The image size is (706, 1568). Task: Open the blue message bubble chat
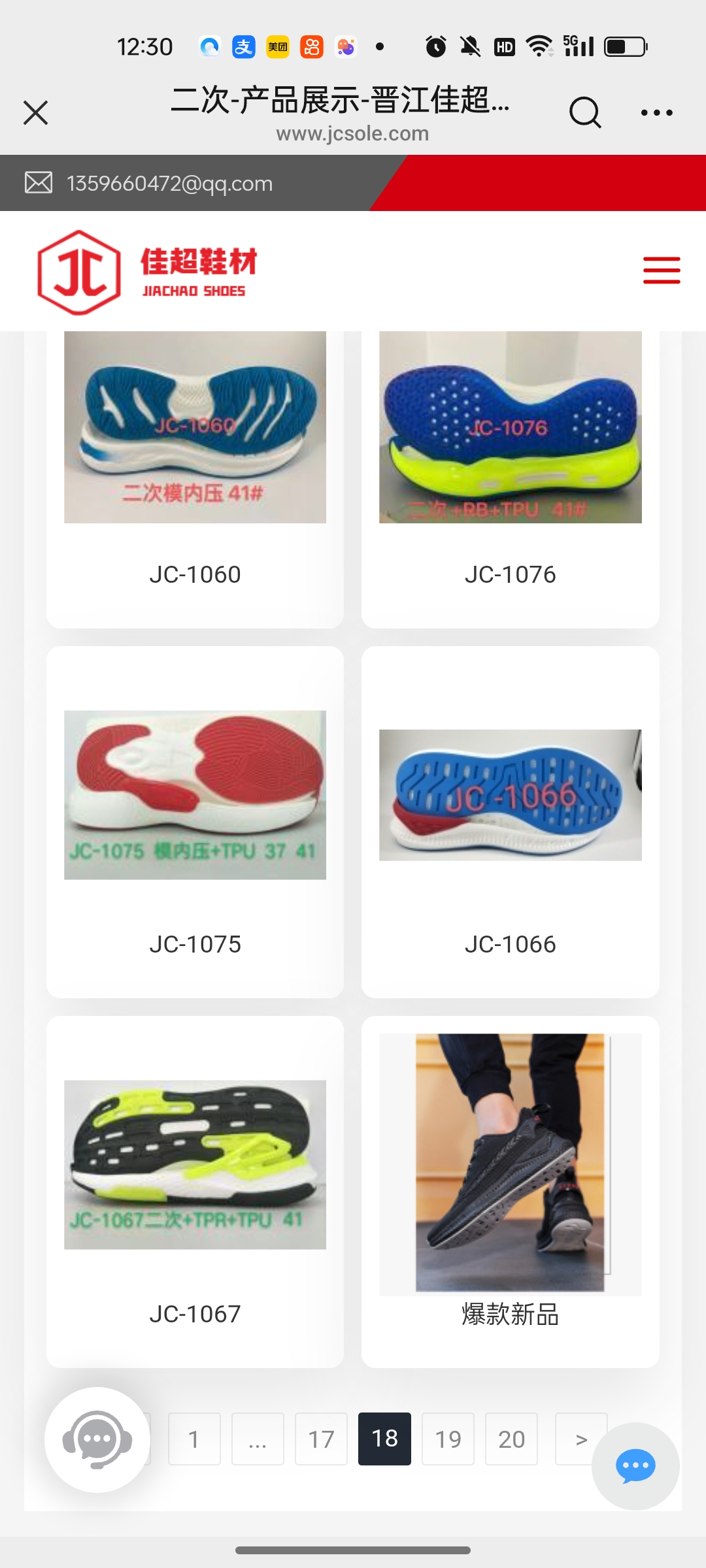[x=635, y=1466]
